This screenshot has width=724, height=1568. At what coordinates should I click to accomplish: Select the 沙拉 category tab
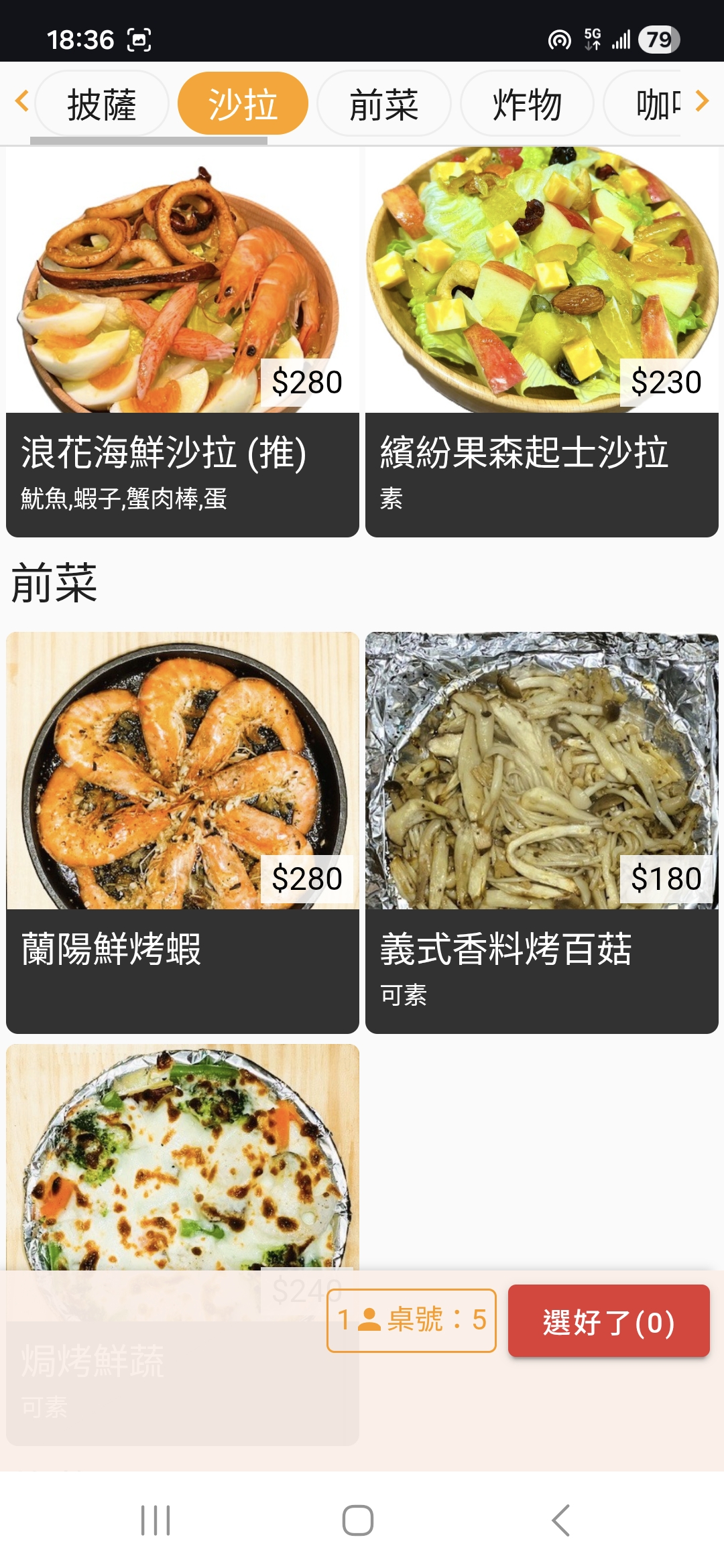click(243, 102)
